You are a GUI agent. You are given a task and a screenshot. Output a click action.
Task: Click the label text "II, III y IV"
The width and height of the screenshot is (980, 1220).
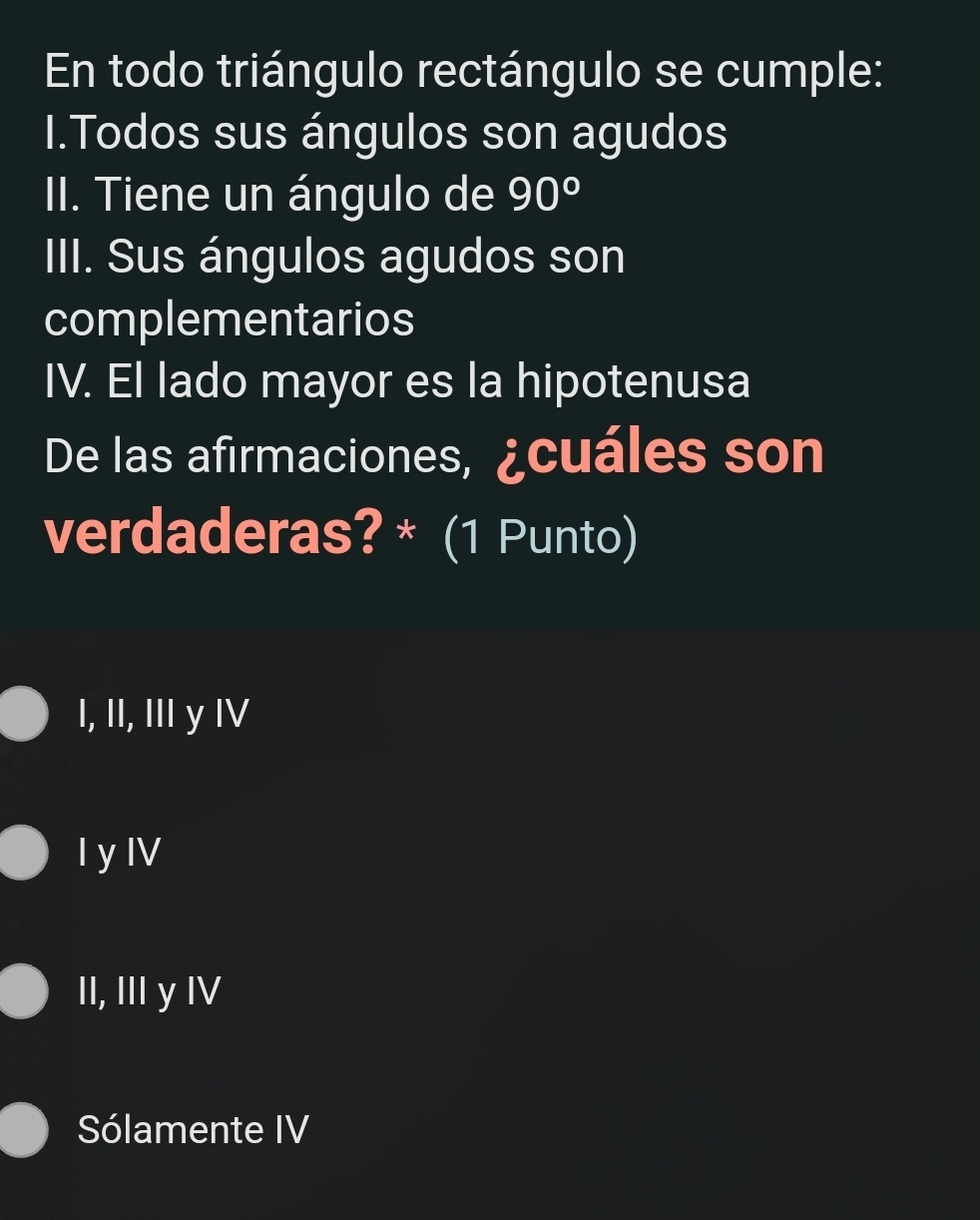[x=148, y=992]
